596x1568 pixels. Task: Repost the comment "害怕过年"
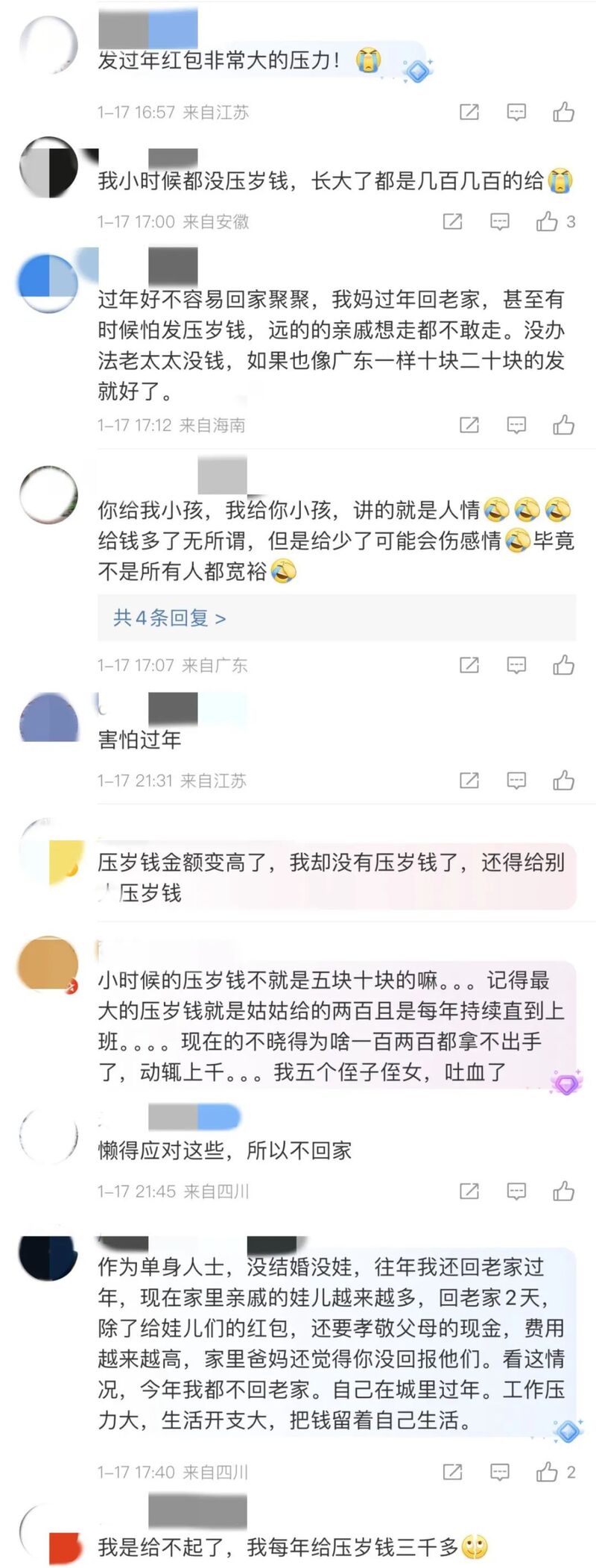[x=469, y=781]
